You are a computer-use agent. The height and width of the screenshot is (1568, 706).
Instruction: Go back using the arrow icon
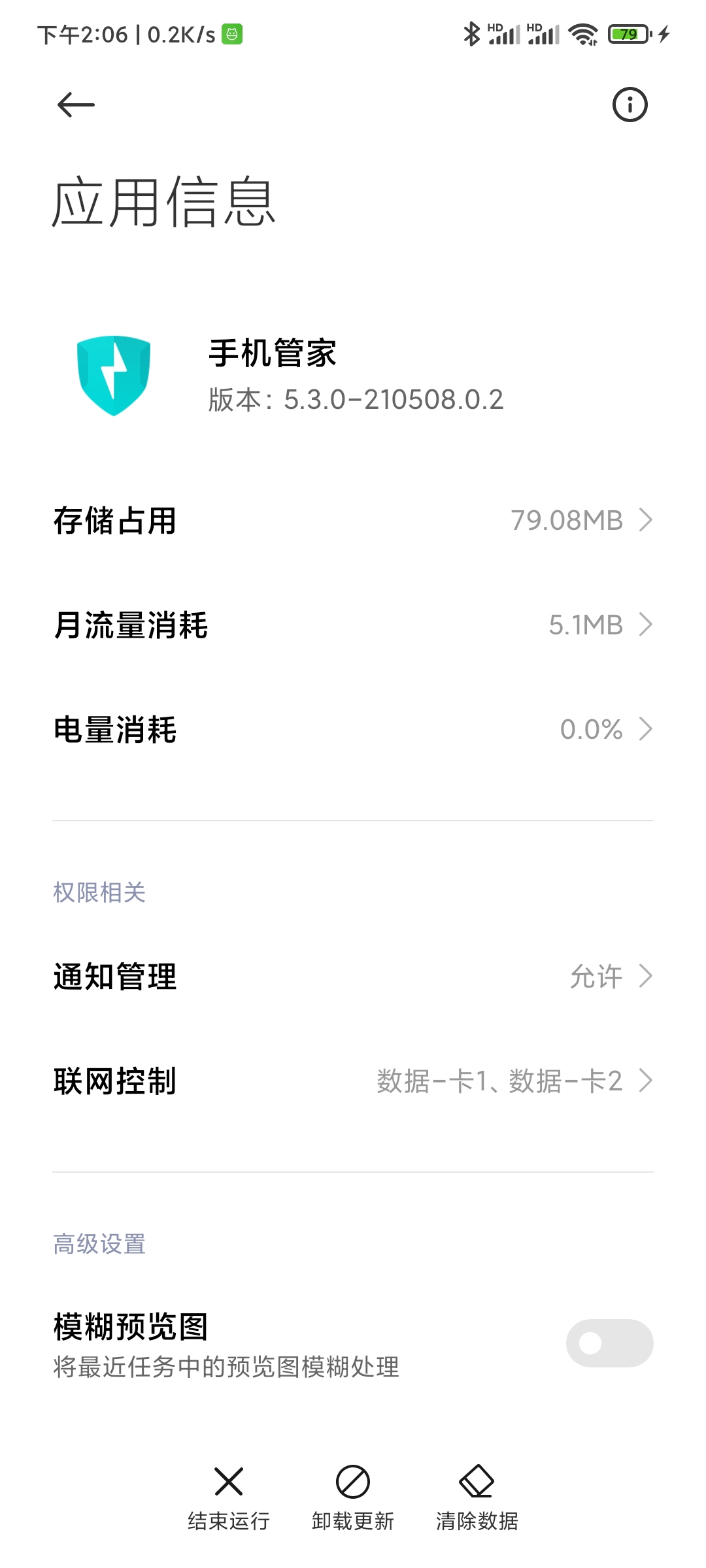[76, 105]
